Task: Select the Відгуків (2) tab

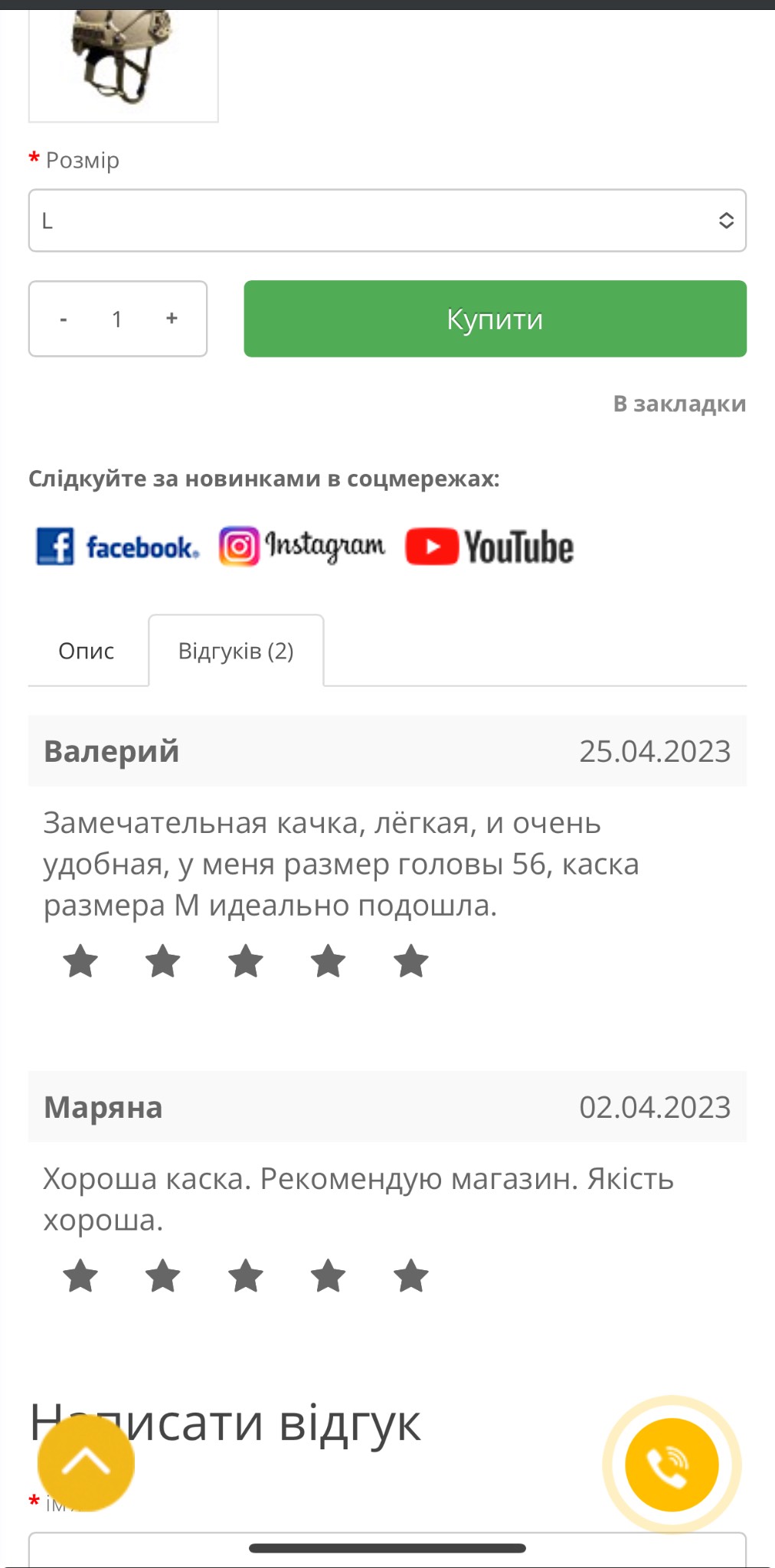Action: coord(236,651)
